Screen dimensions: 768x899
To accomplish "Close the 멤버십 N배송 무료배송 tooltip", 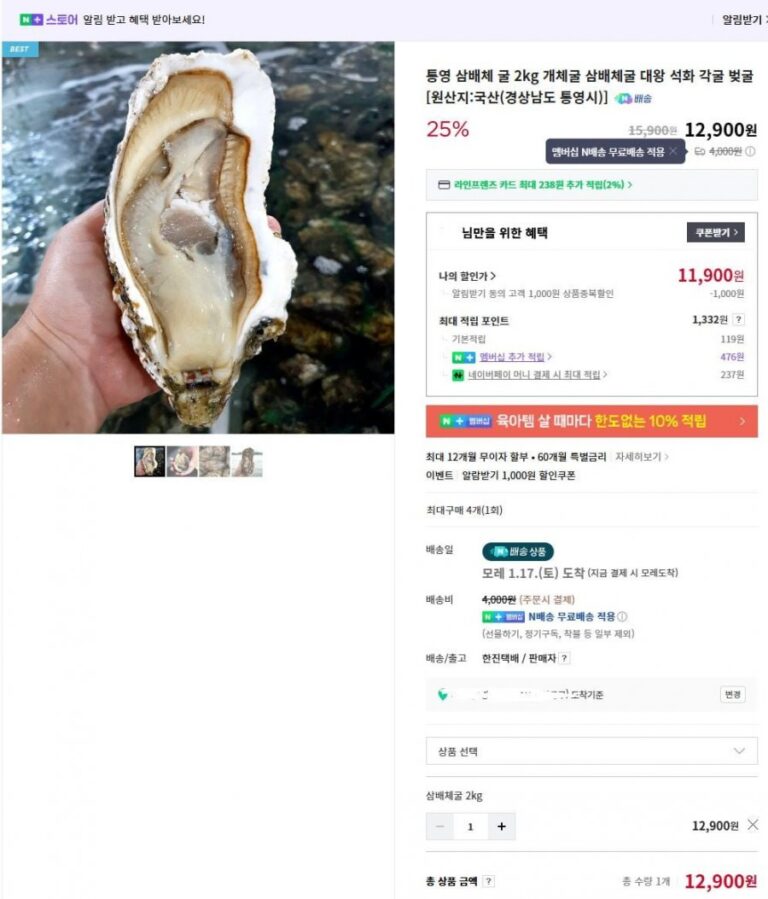I will (673, 151).
